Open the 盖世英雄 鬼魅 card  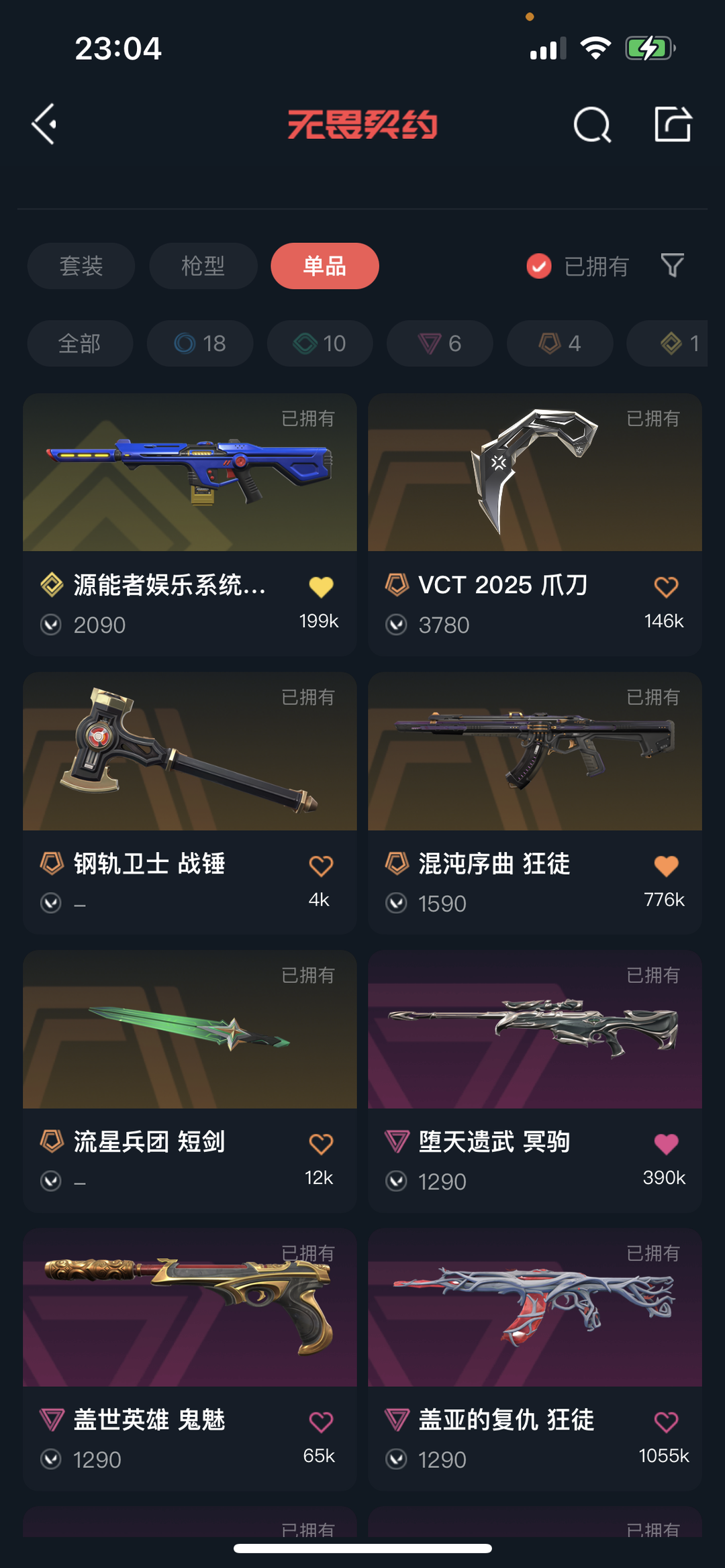190,1360
